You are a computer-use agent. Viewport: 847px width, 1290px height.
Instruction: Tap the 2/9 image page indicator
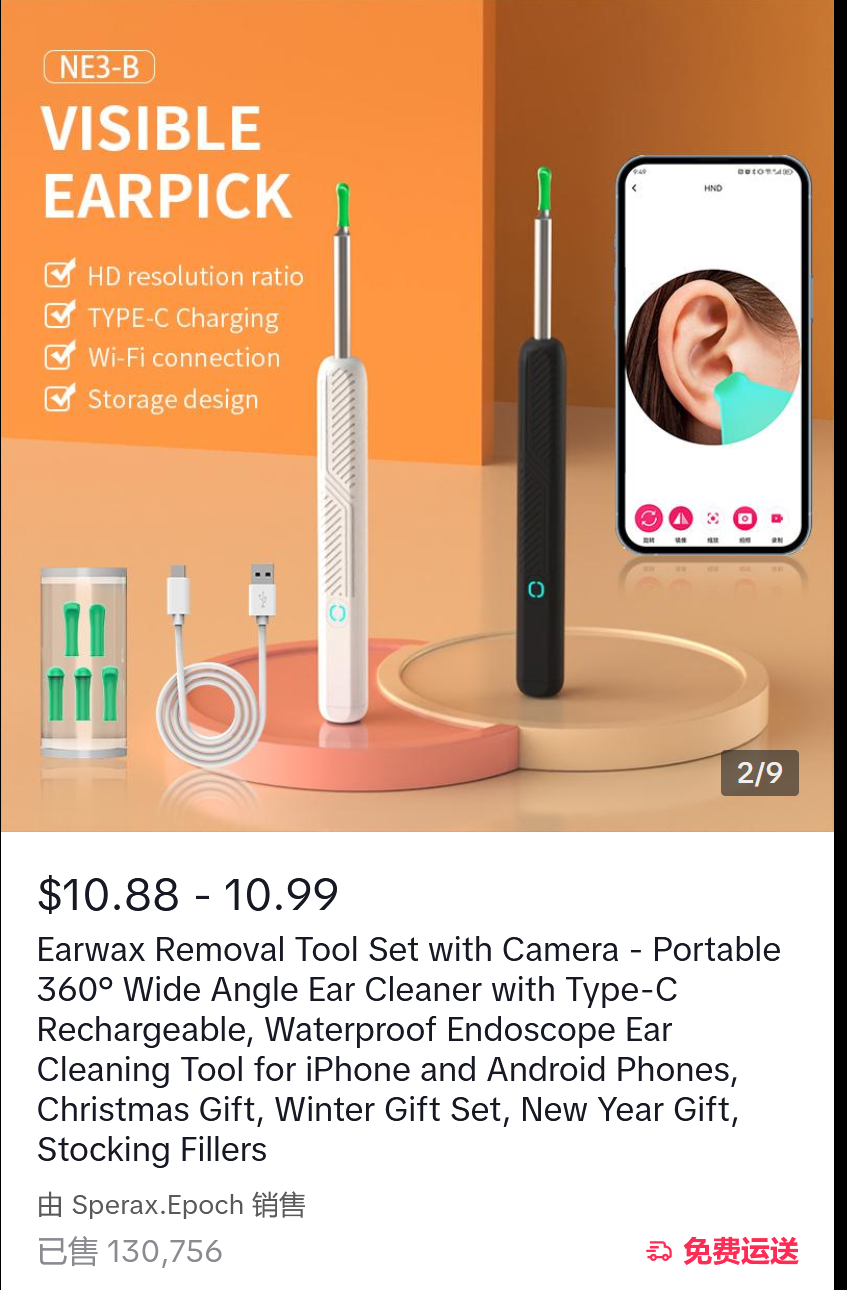(x=759, y=773)
